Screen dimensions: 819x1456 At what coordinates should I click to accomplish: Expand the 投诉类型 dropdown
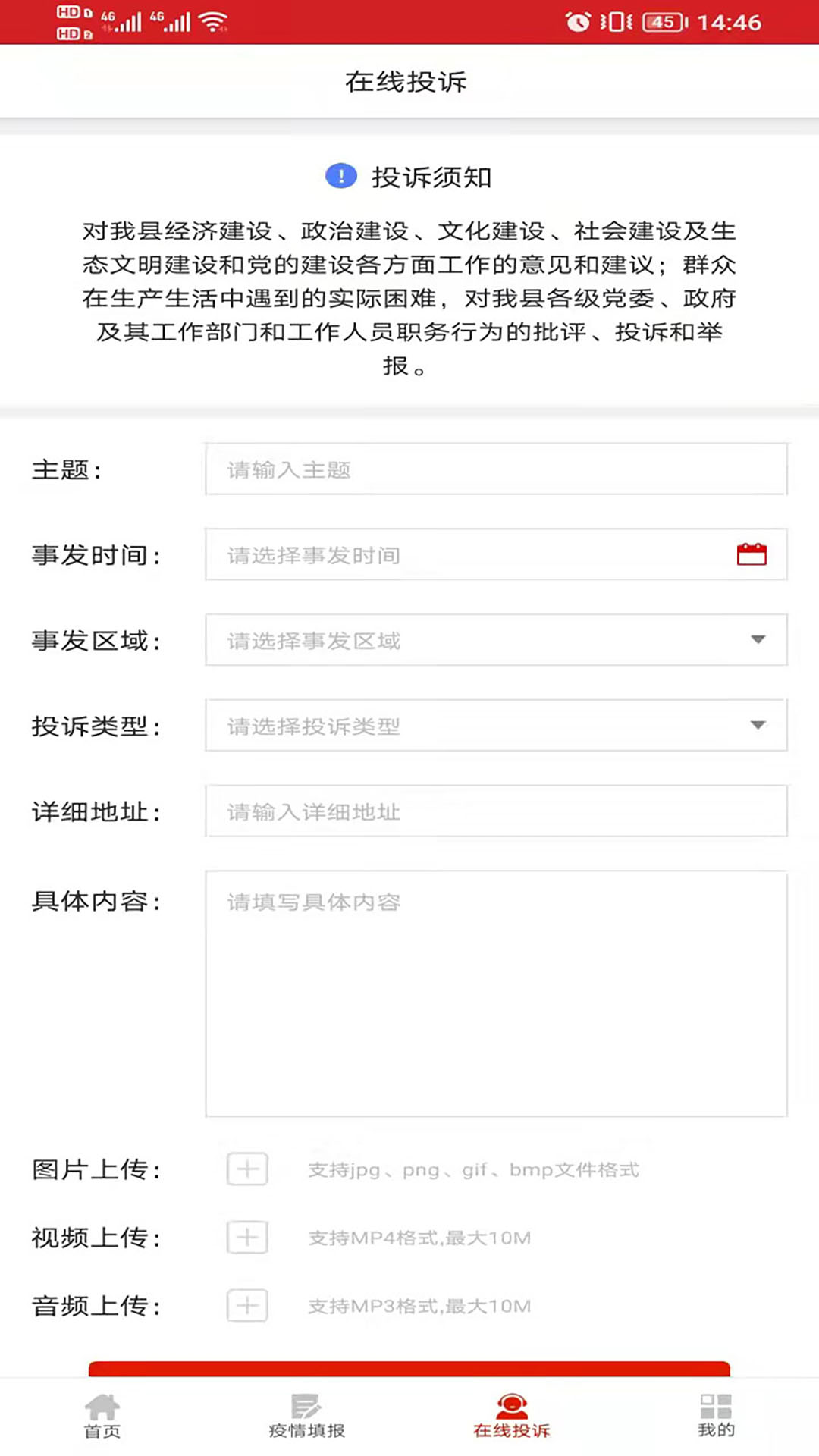tap(496, 726)
